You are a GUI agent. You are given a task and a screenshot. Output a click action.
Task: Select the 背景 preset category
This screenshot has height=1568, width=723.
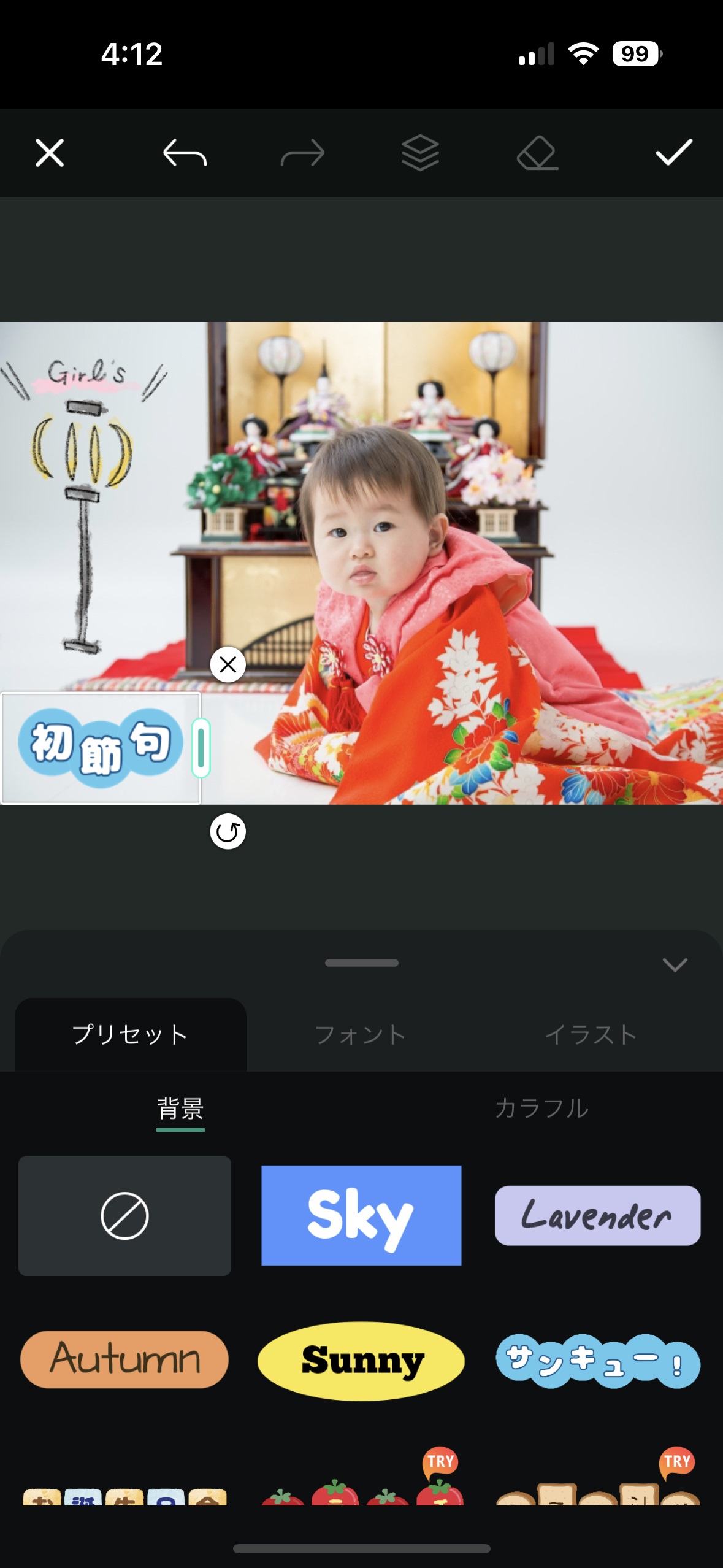[180, 1109]
